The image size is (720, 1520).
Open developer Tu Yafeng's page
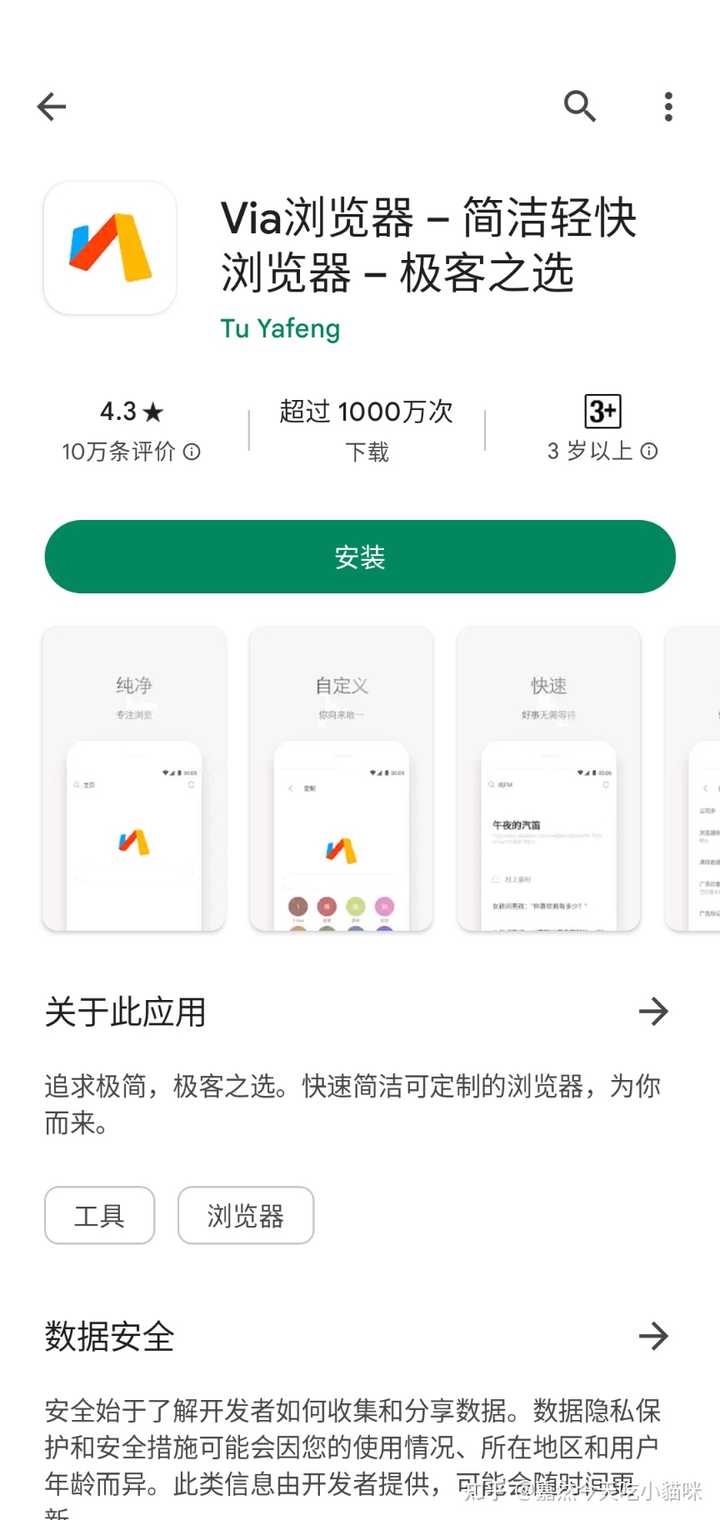coord(280,328)
